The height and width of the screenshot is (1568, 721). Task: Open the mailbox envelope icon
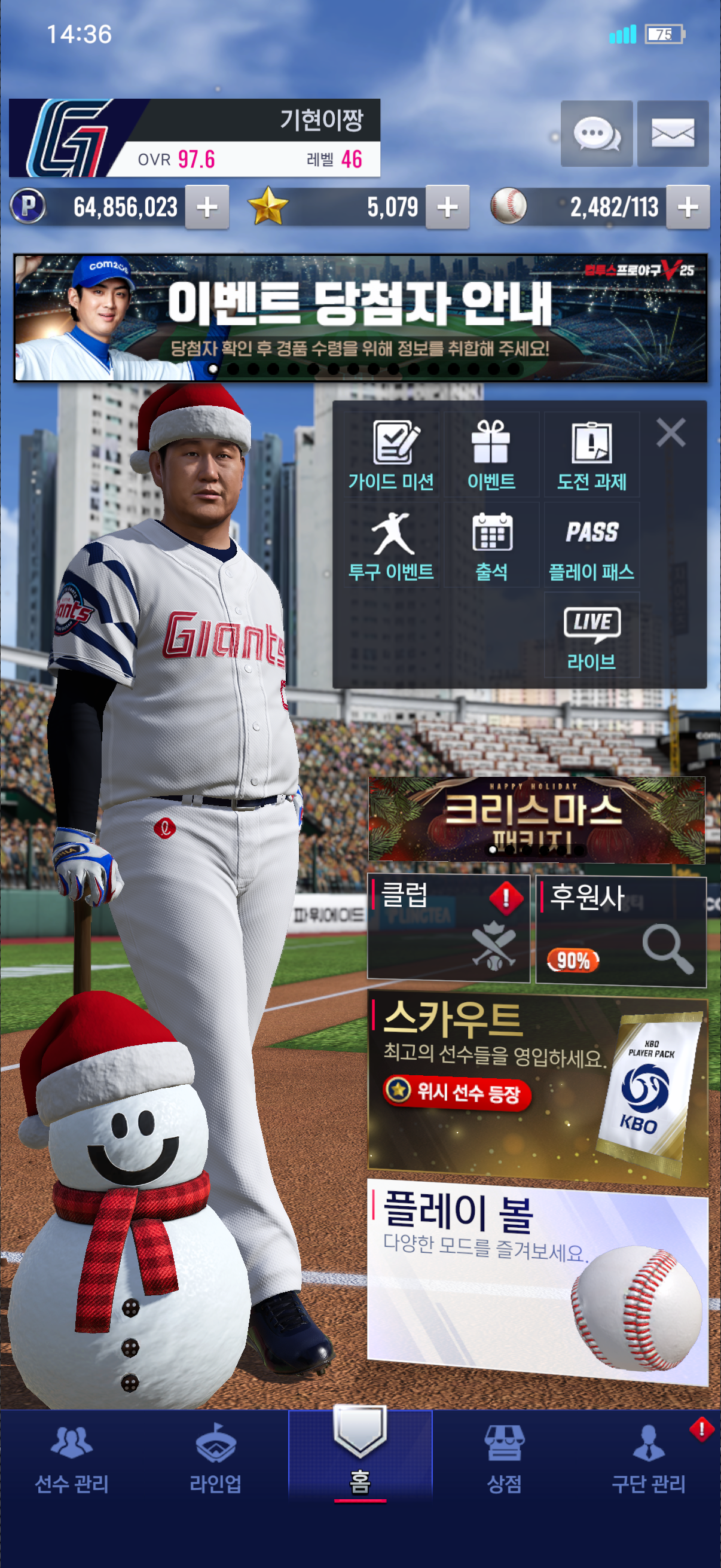tap(673, 133)
